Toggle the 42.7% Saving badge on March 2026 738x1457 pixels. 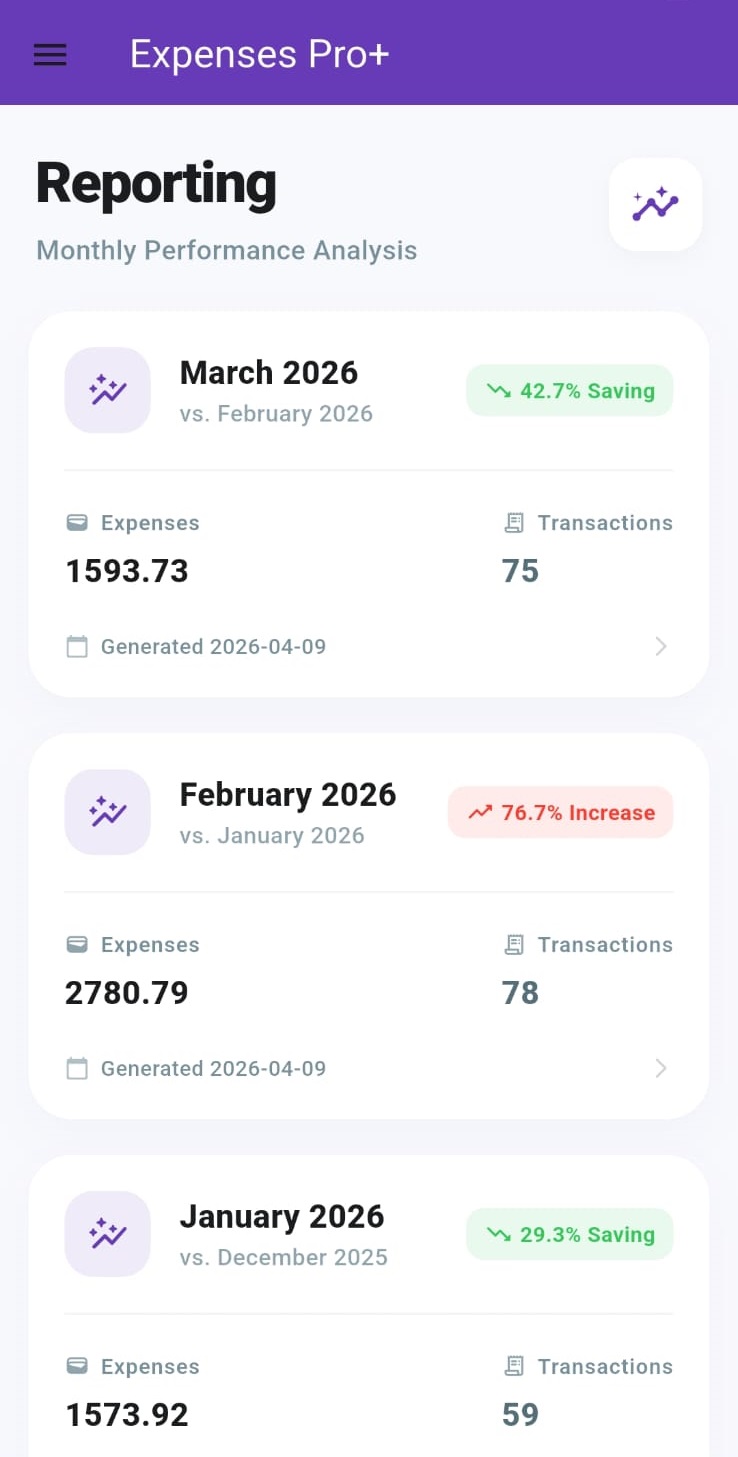tap(569, 390)
